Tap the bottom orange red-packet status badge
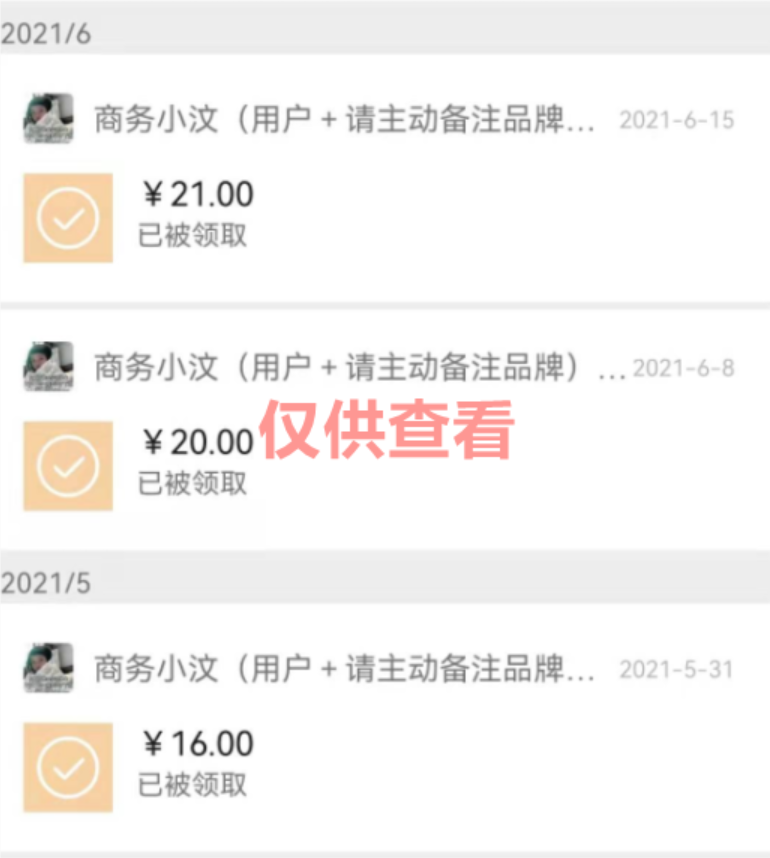 click(66, 766)
